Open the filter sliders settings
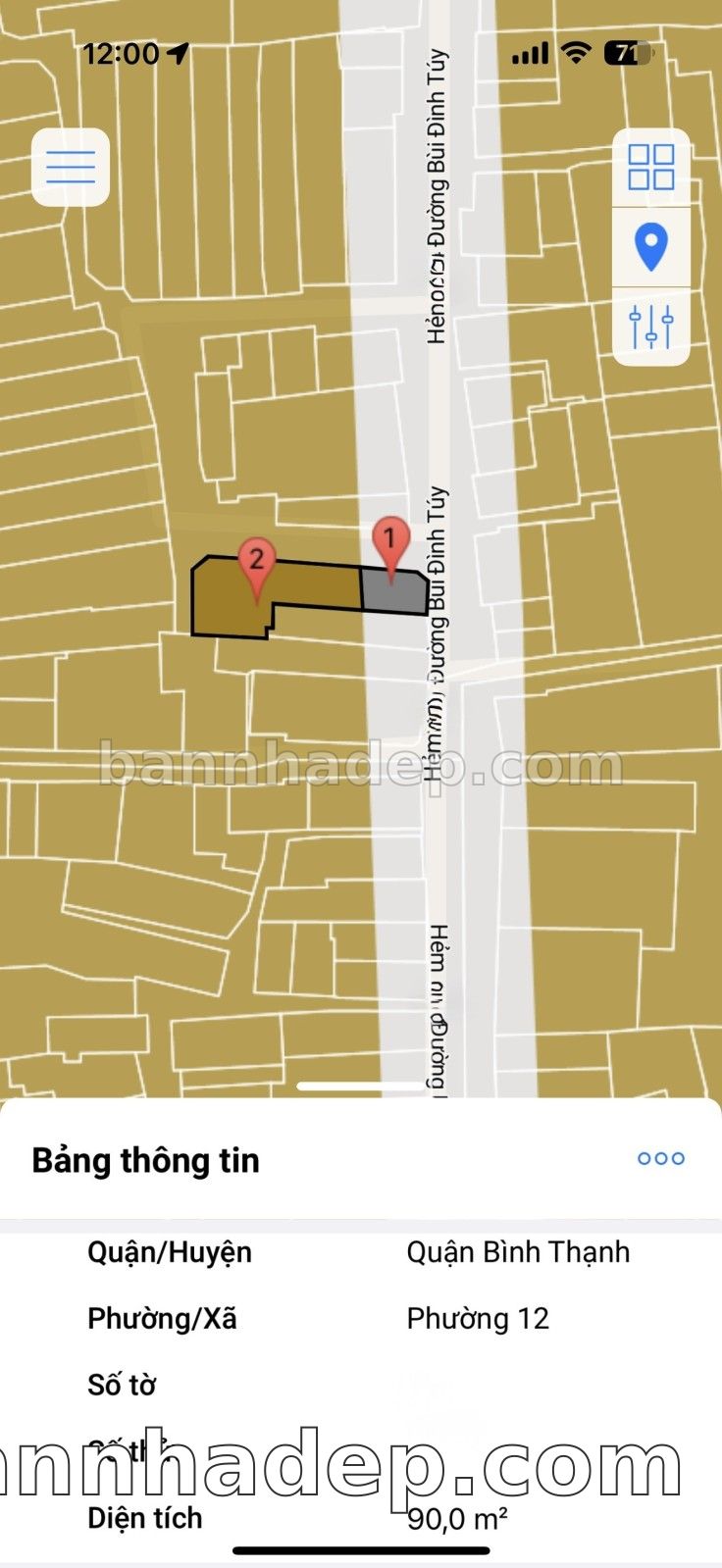The width and height of the screenshot is (722, 1568). tap(651, 327)
